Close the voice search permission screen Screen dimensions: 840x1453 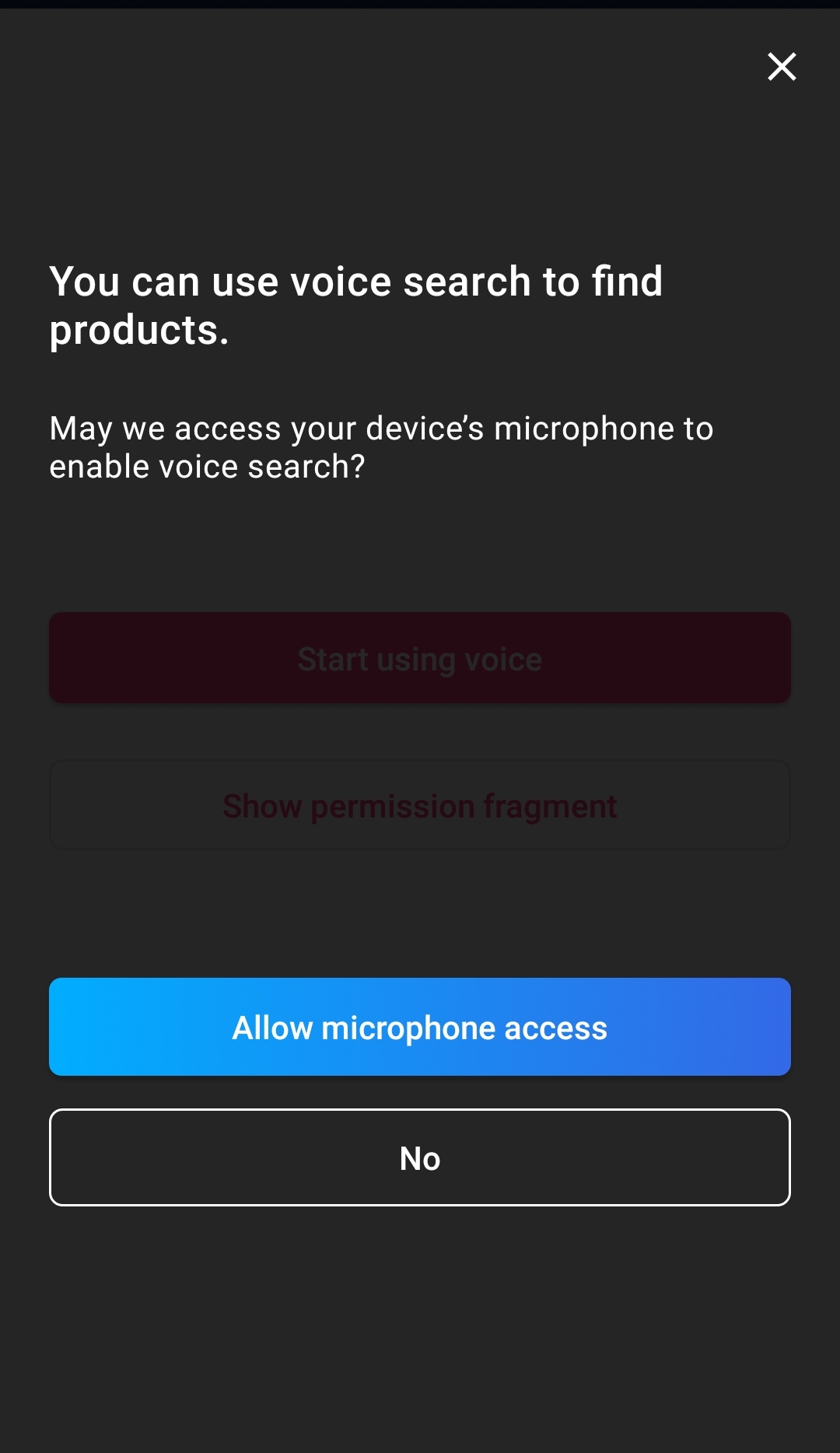782,67
